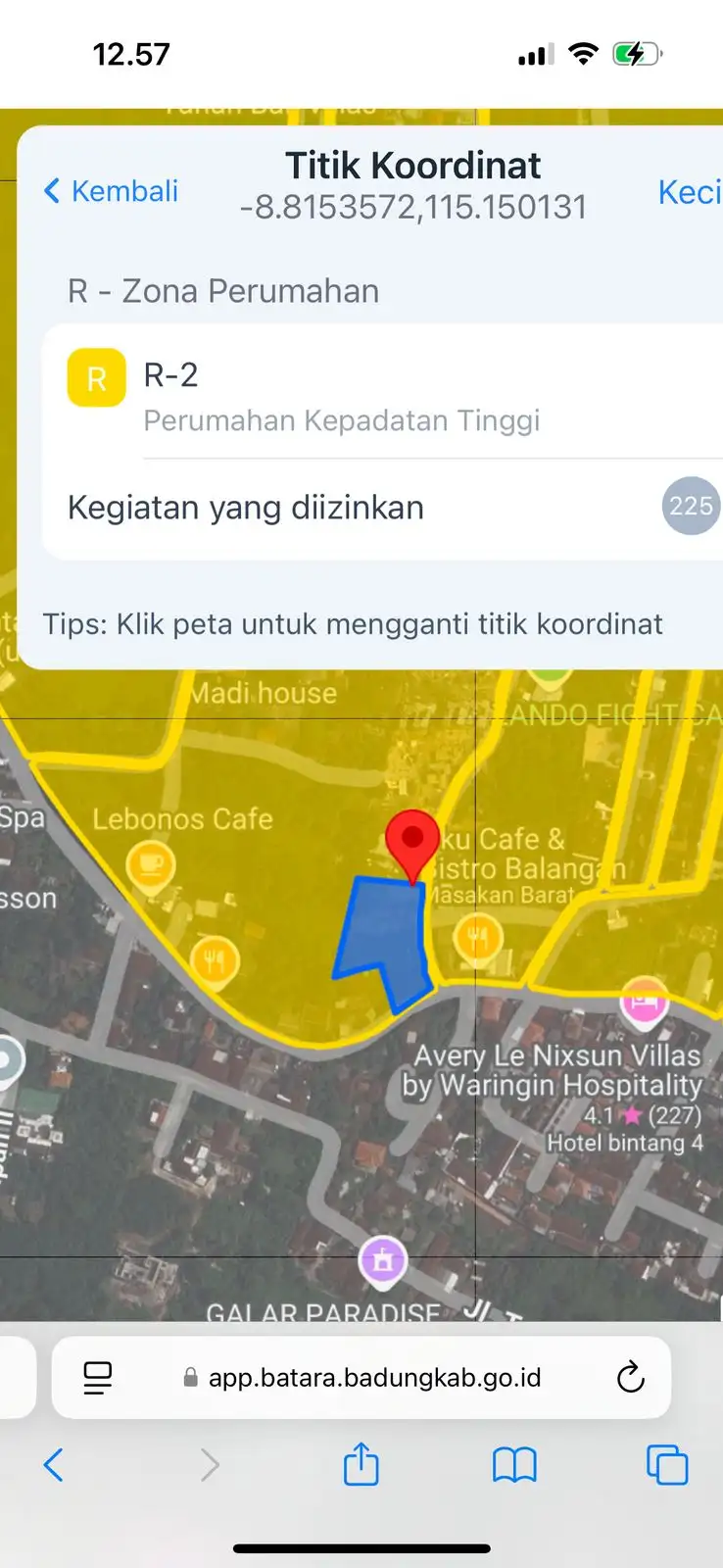Screen dimensions: 723x1568
Task: Open the R-2 Perumahan Kepadatan Tinggi row
Action: [382, 394]
